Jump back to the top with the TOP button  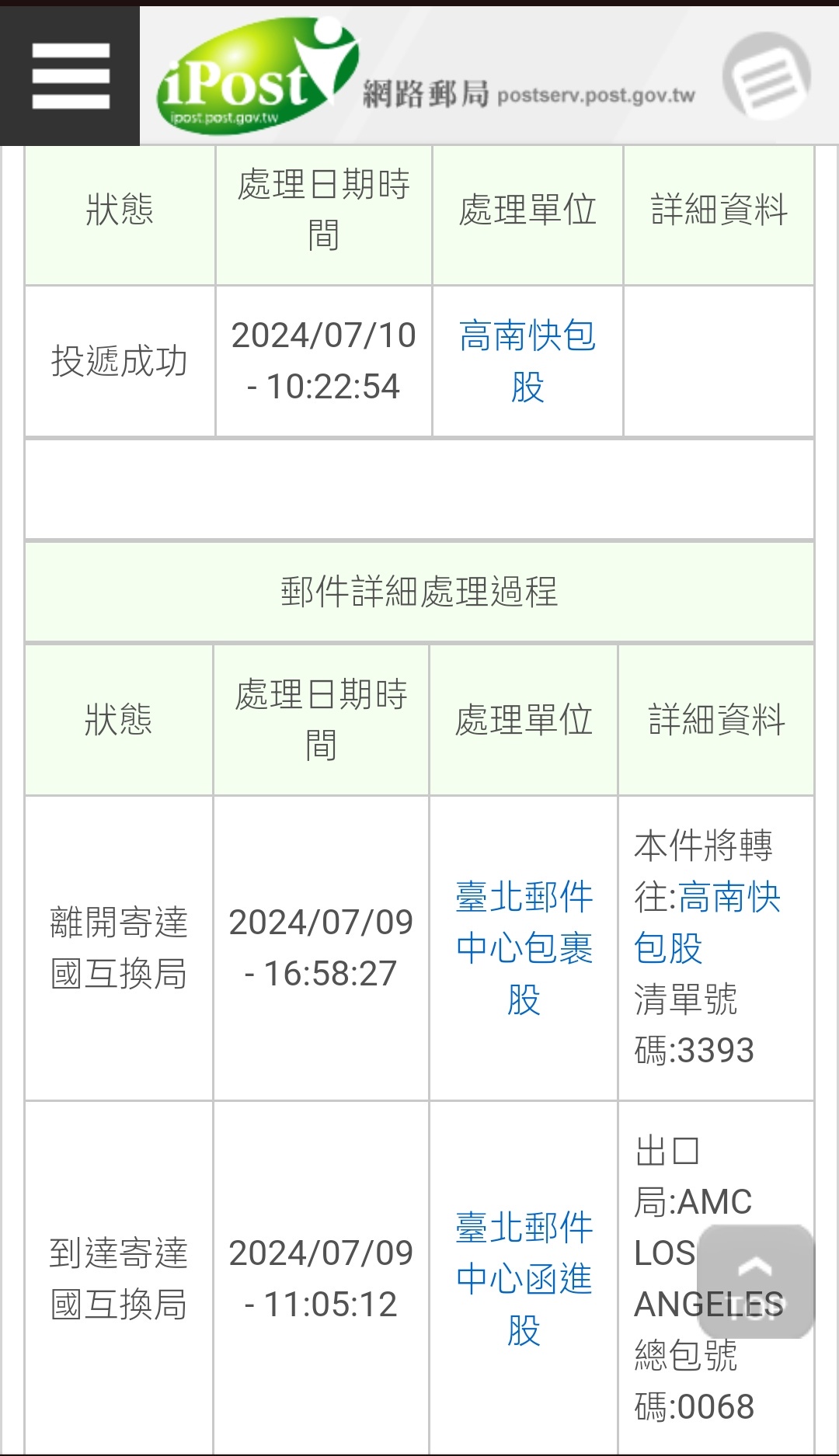tap(755, 1281)
